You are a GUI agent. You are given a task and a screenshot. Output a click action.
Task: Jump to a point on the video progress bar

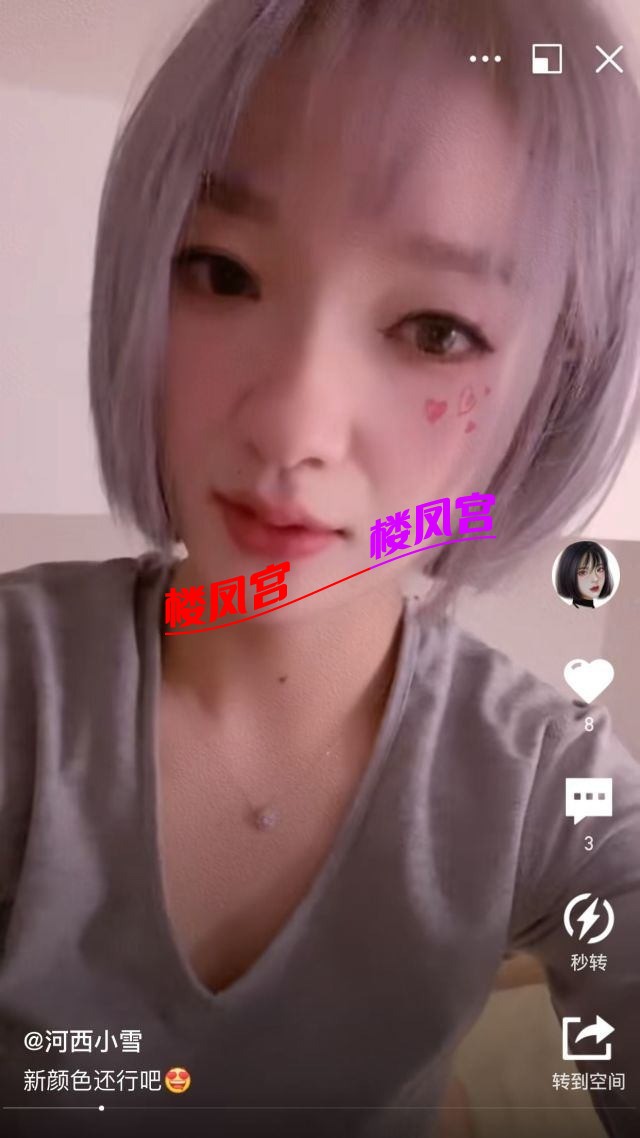(x=320, y=1107)
